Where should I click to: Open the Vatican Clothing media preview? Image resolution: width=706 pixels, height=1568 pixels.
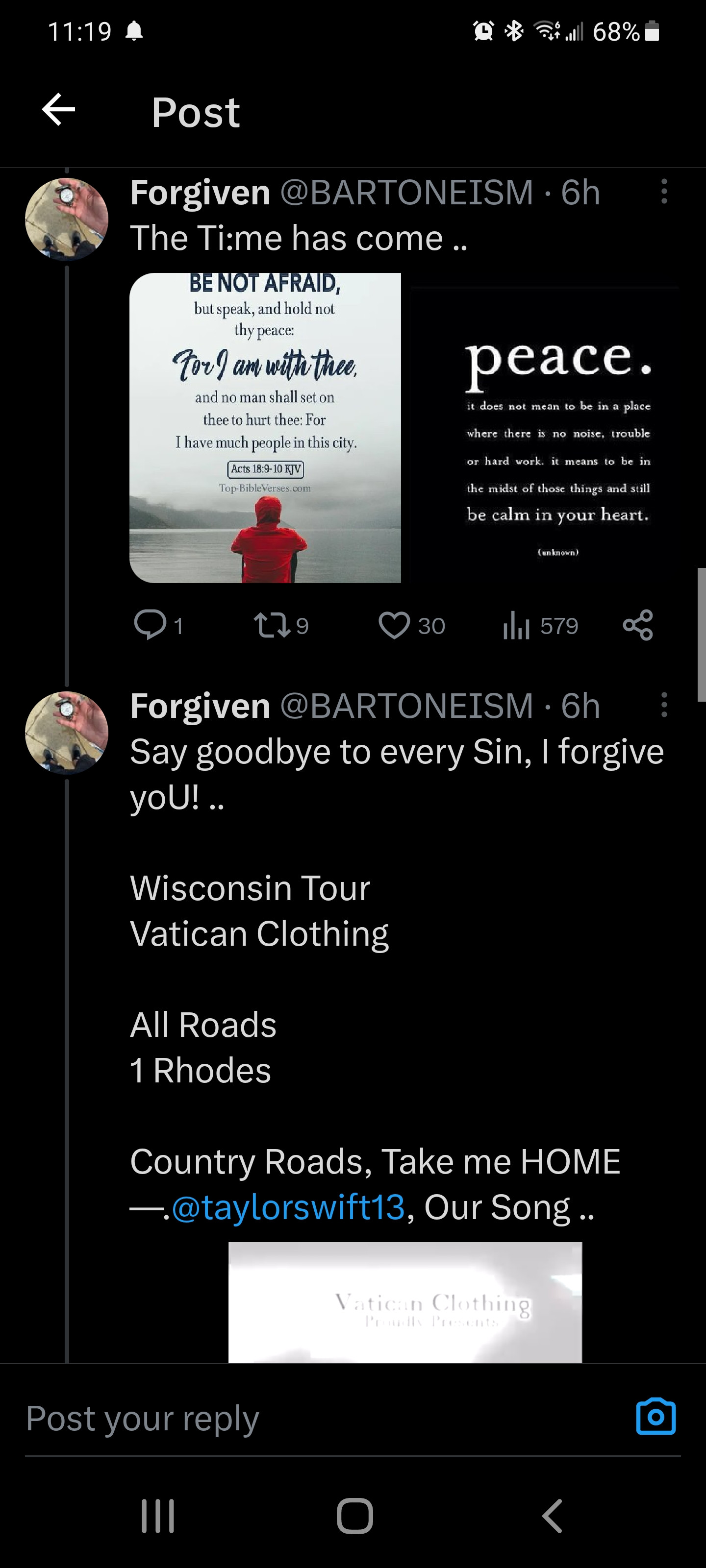point(405,1302)
